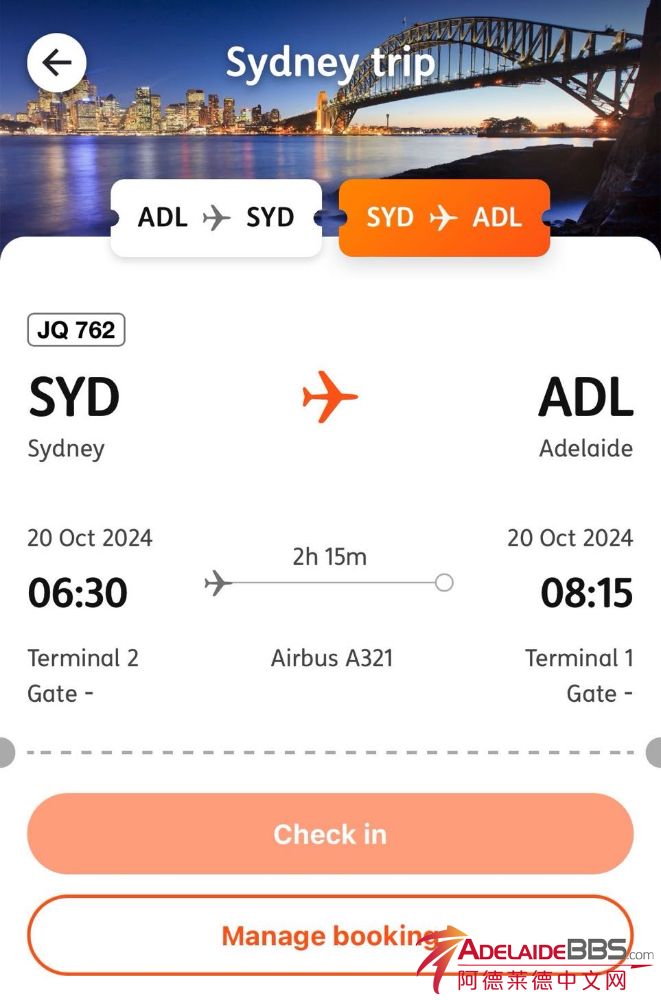Image resolution: width=661 pixels, height=1000 pixels.
Task: Go back using the arrow button
Action: tap(56, 63)
